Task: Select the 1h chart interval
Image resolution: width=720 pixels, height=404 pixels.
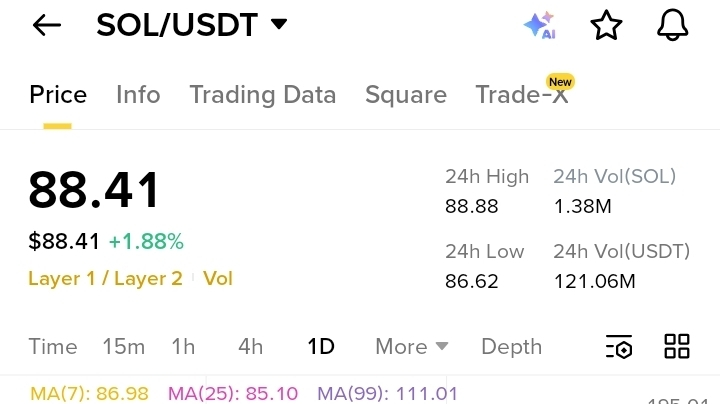Action: pos(183,347)
